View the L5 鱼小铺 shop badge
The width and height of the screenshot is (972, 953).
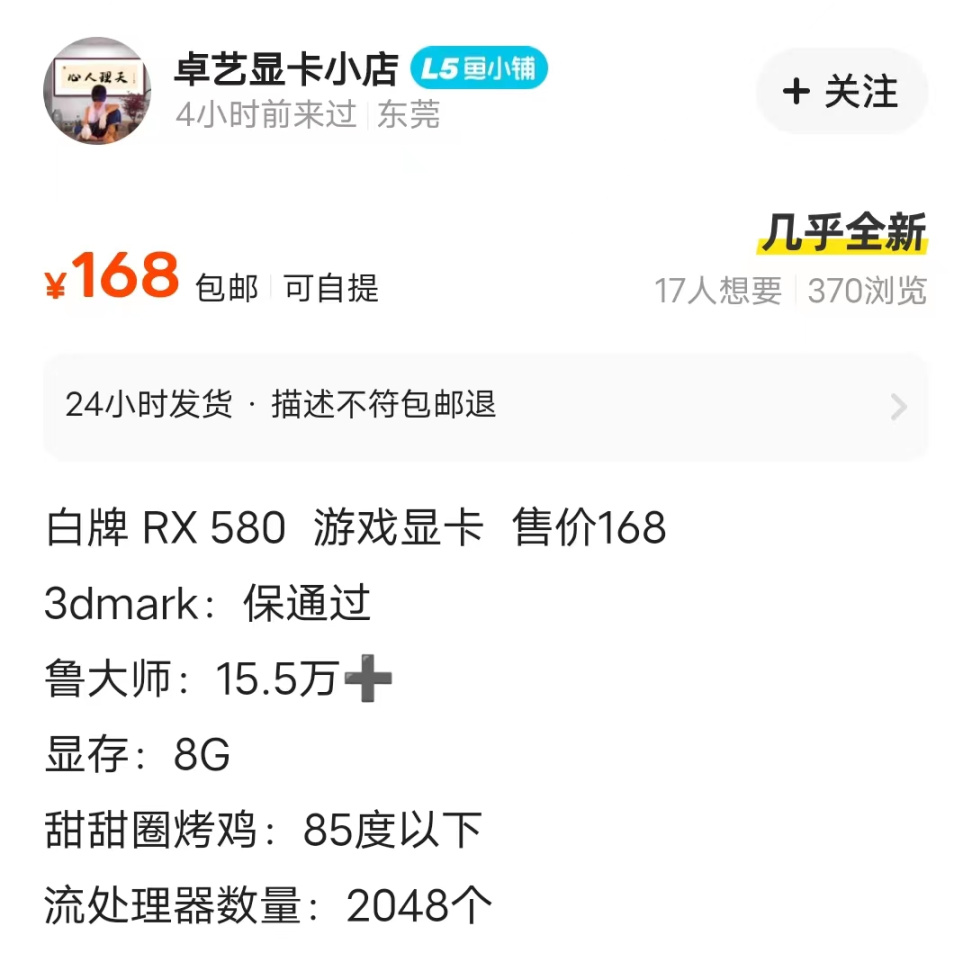coord(479,70)
